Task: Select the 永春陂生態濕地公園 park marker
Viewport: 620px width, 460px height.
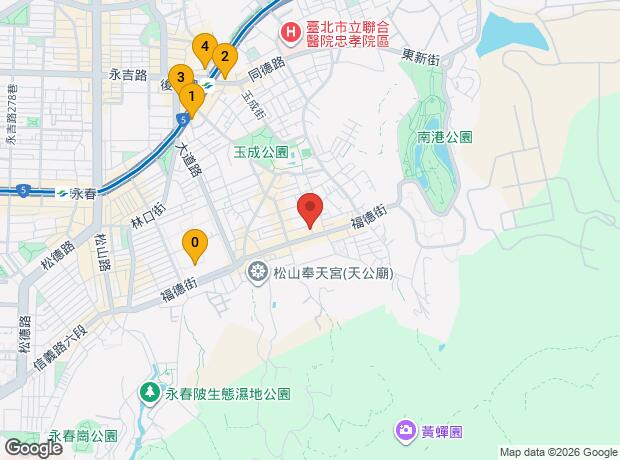Action: coord(149,393)
